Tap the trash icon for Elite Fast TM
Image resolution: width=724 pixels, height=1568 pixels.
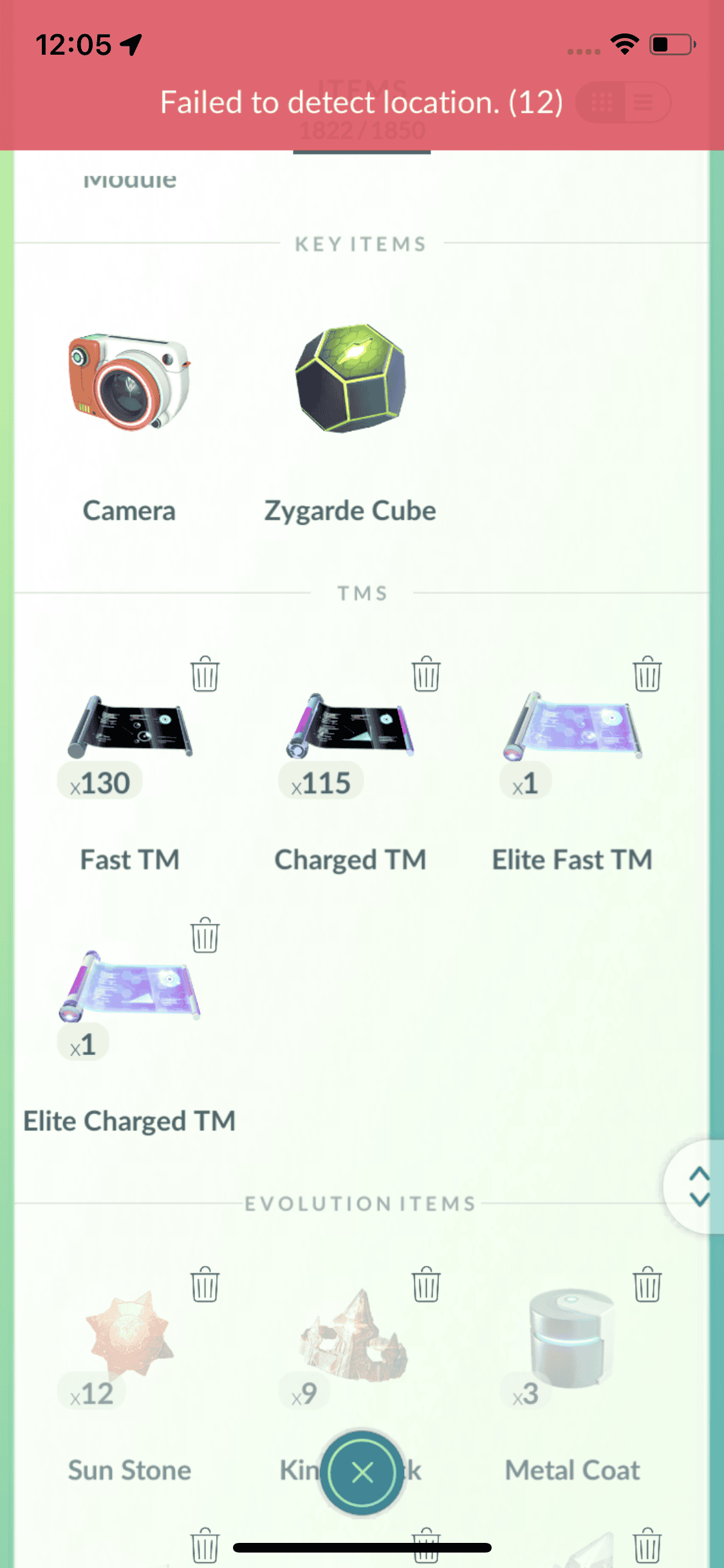[x=647, y=674]
